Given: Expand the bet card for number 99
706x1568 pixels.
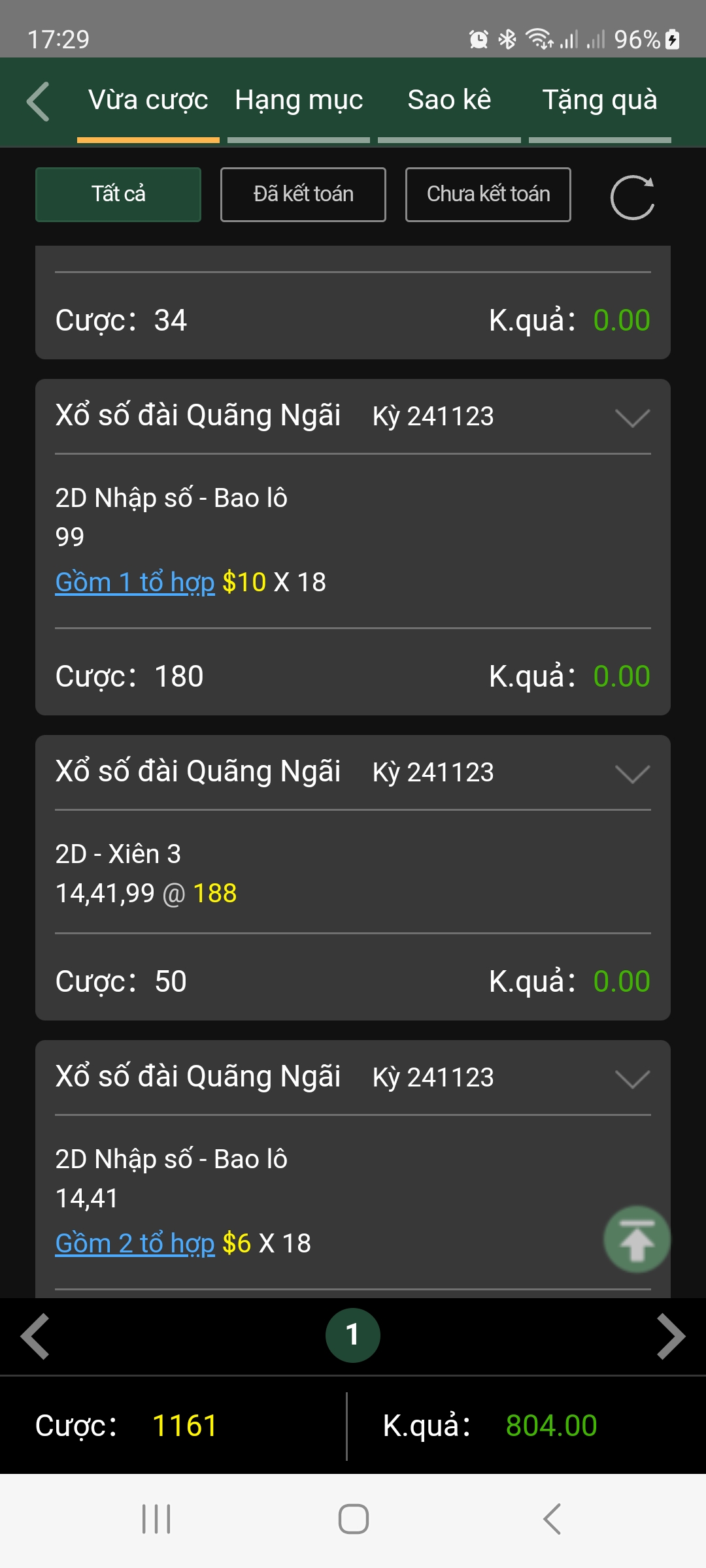Looking at the screenshot, I should click(632, 417).
